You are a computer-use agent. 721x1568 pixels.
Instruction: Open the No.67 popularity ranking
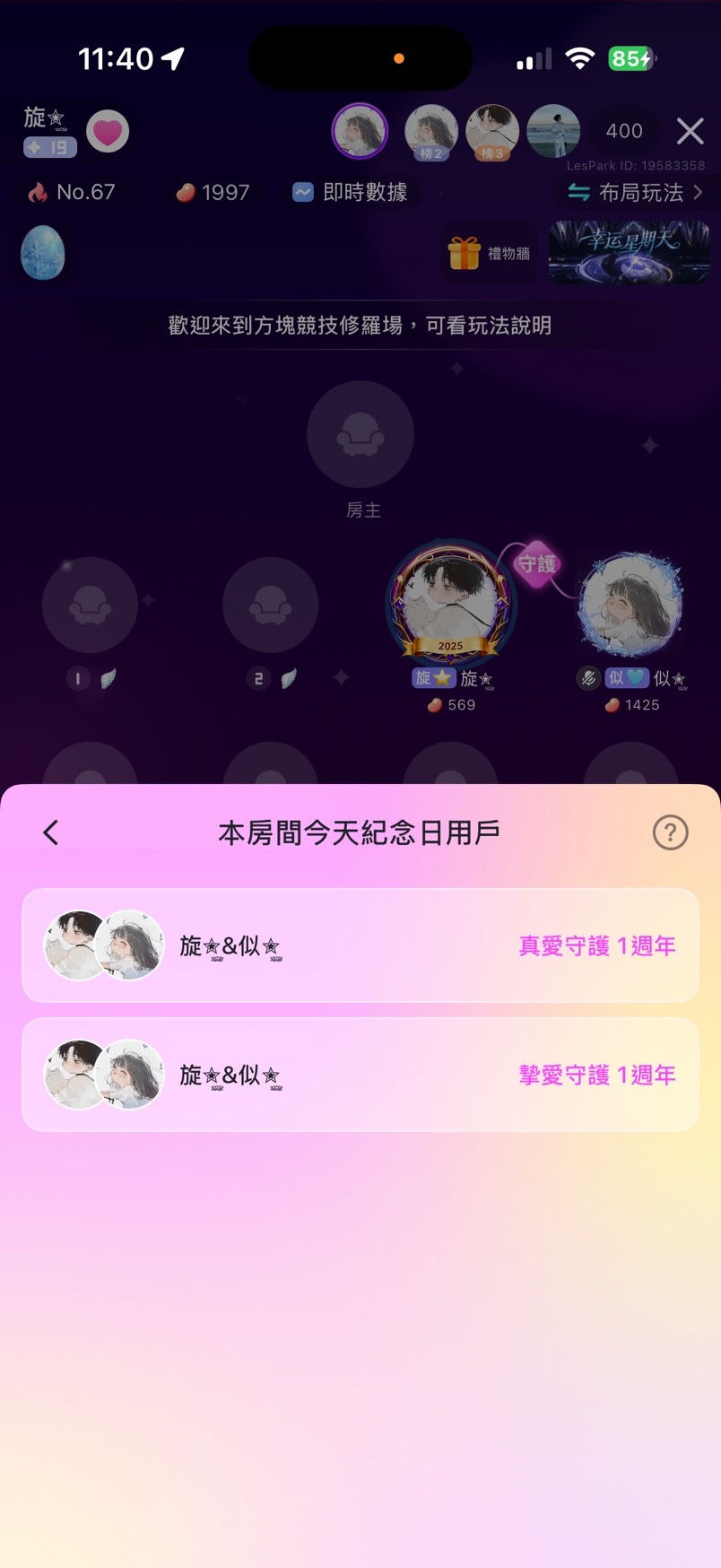[x=74, y=192]
